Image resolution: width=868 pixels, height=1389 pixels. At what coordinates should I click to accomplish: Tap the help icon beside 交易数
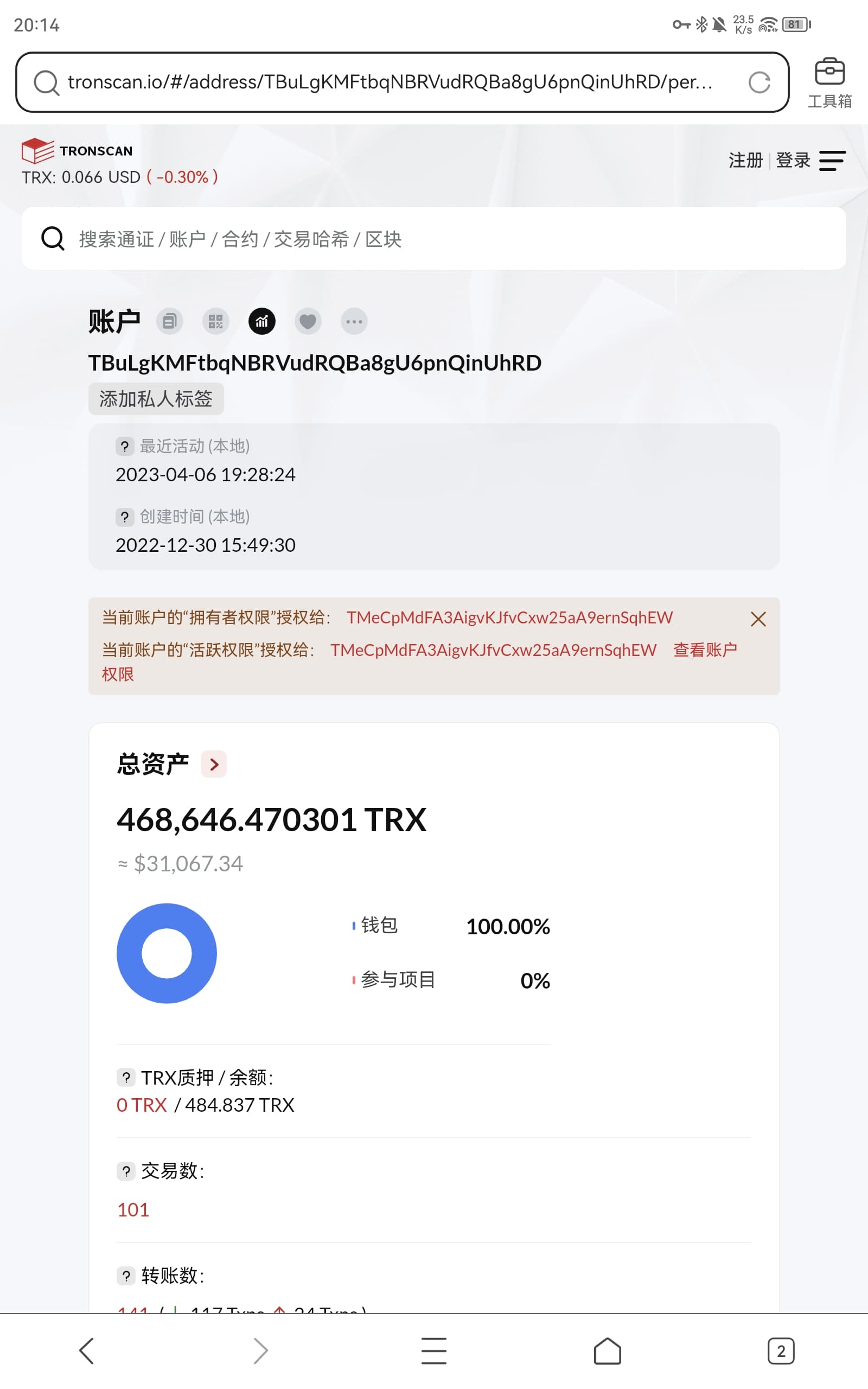click(126, 1171)
